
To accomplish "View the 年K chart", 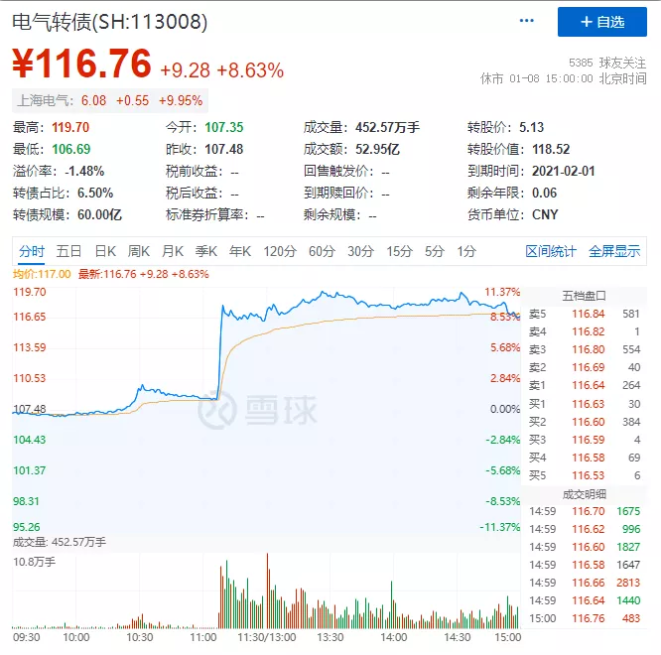I will [x=241, y=251].
